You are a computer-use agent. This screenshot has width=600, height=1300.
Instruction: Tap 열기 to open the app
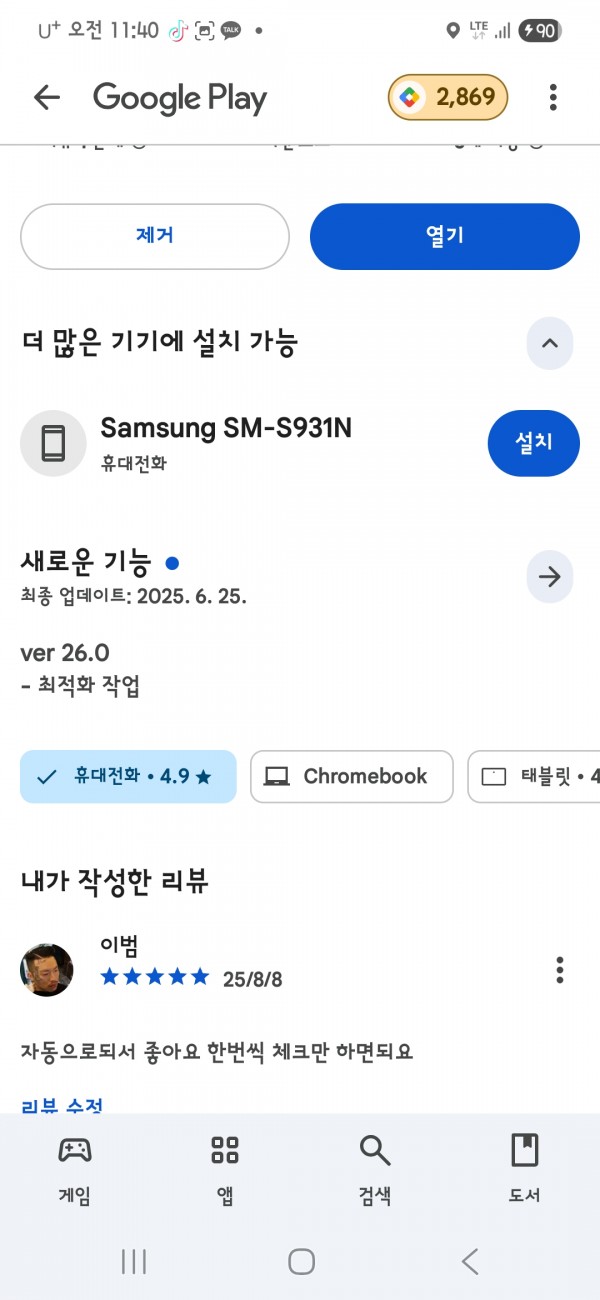[445, 237]
